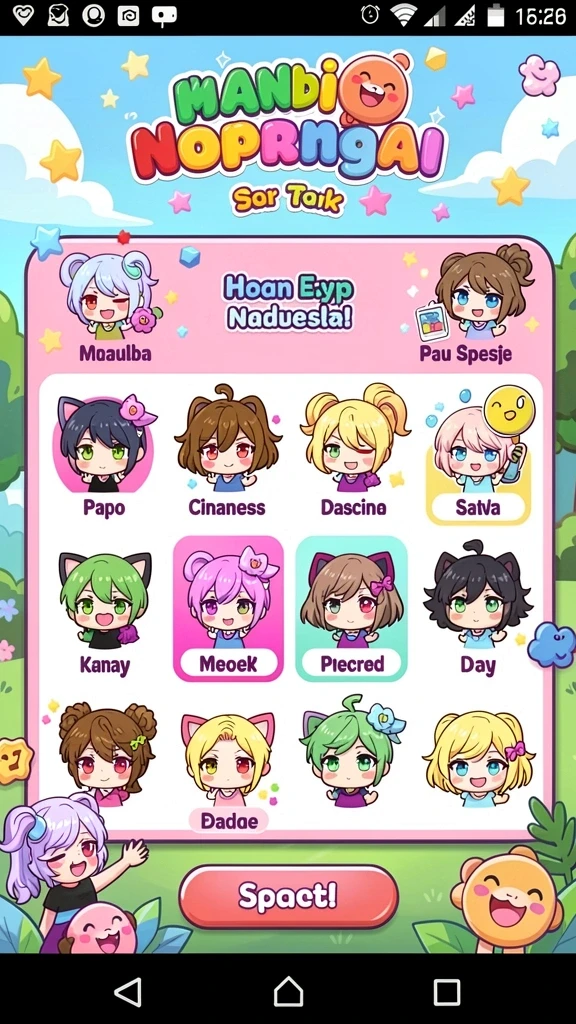This screenshot has height=1024, width=576.
Task: Go back with the system back button
Action: (128, 991)
